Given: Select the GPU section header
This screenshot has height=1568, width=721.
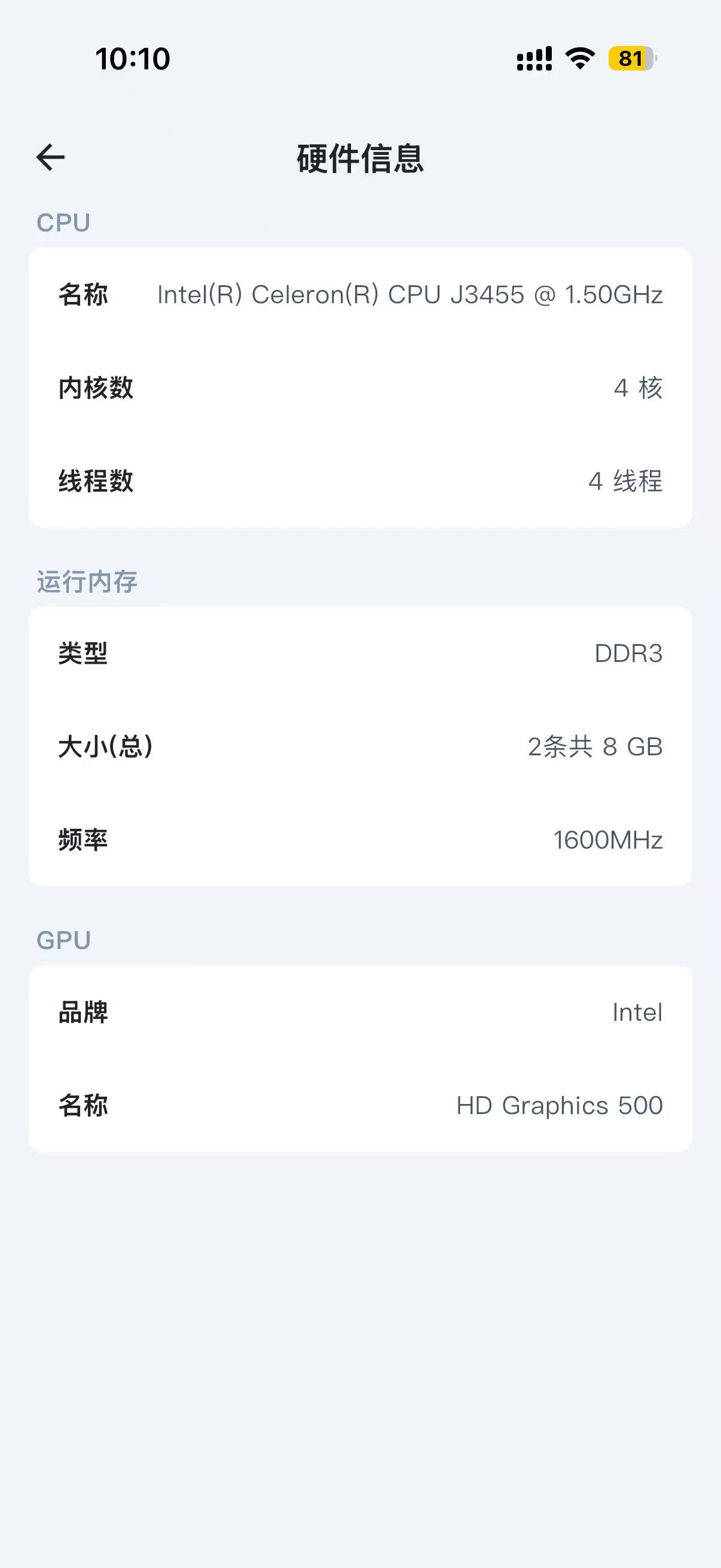Looking at the screenshot, I should coord(63,940).
